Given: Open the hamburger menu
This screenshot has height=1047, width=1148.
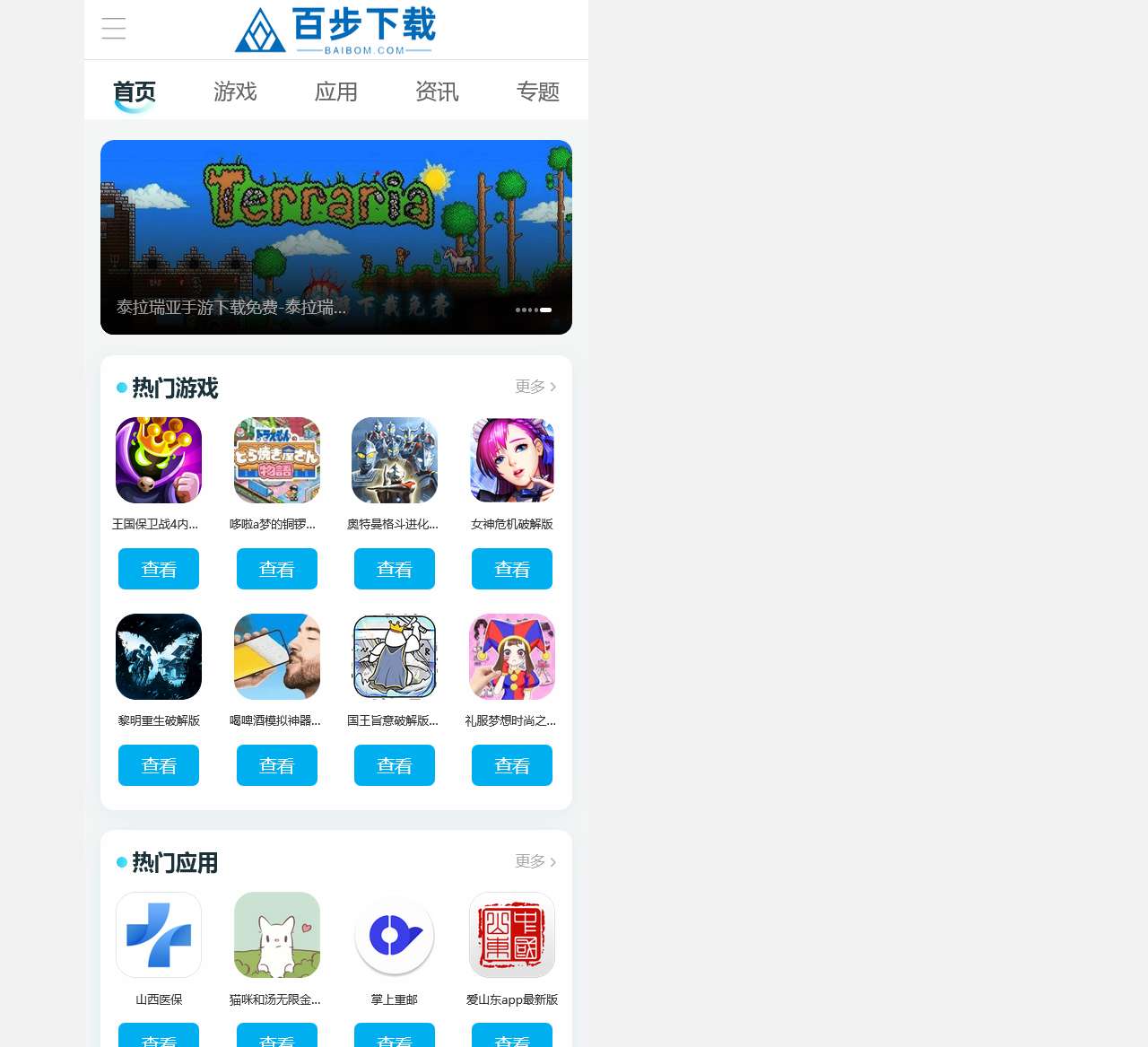Looking at the screenshot, I should 114,29.
